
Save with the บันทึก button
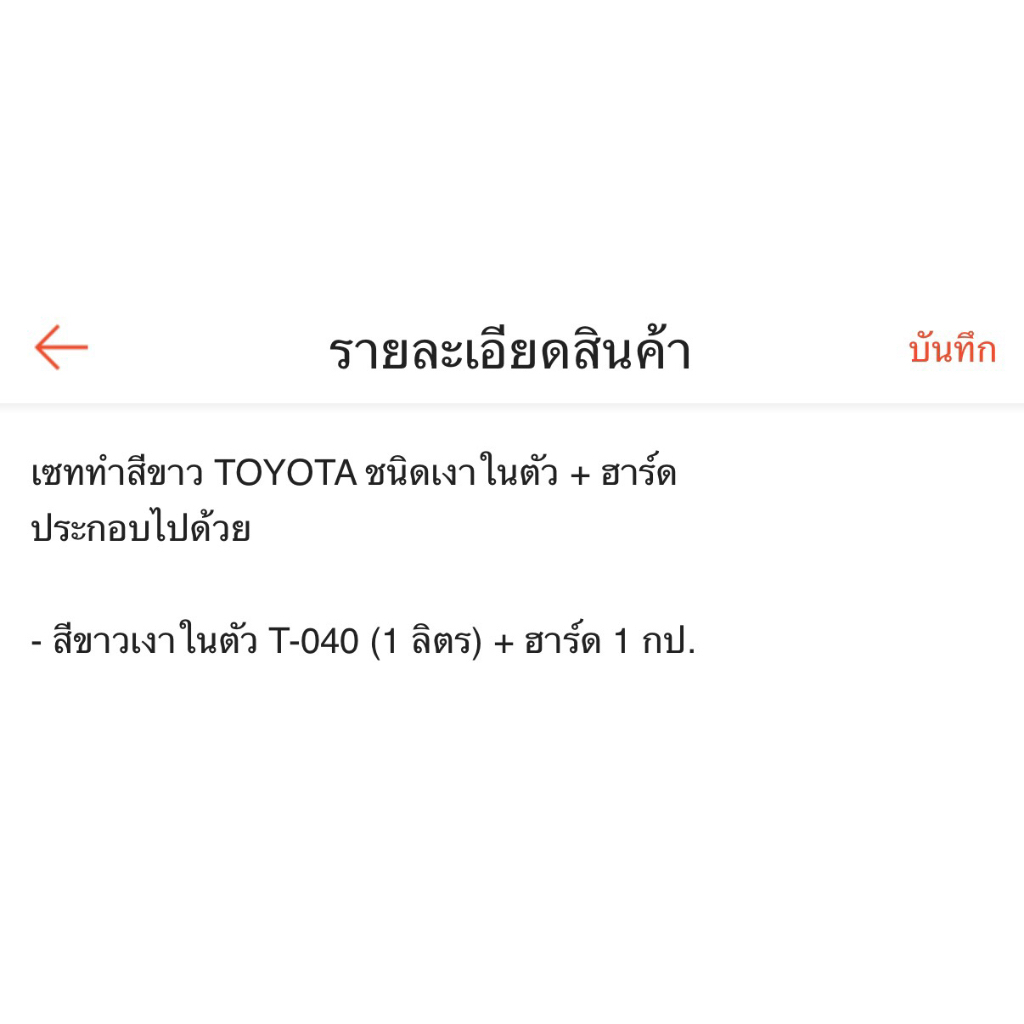click(x=952, y=349)
